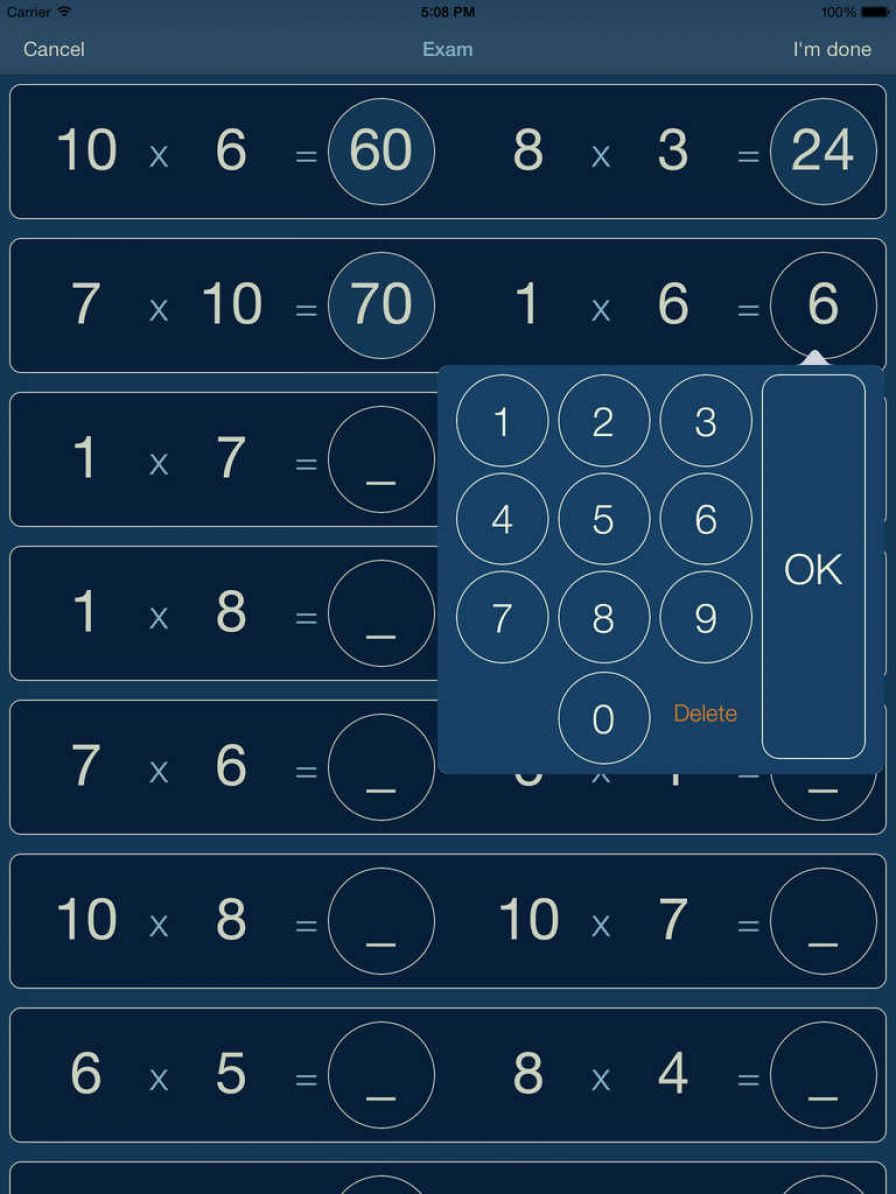This screenshot has height=1194, width=896.
Task: Tap the answer circle showing 24
Action: (822, 151)
